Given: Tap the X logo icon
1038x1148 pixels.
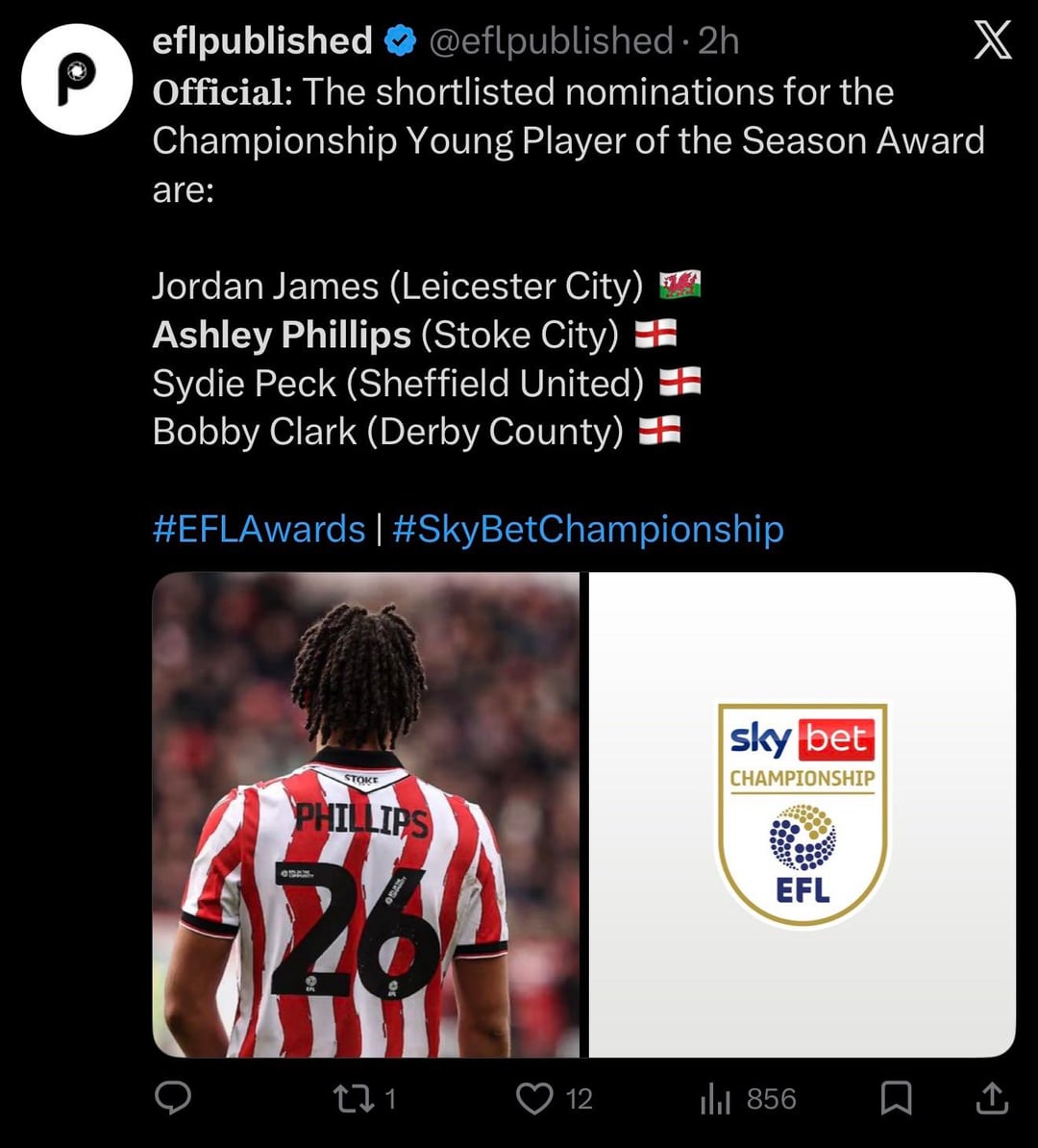Looking at the screenshot, I should tap(992, 41).
